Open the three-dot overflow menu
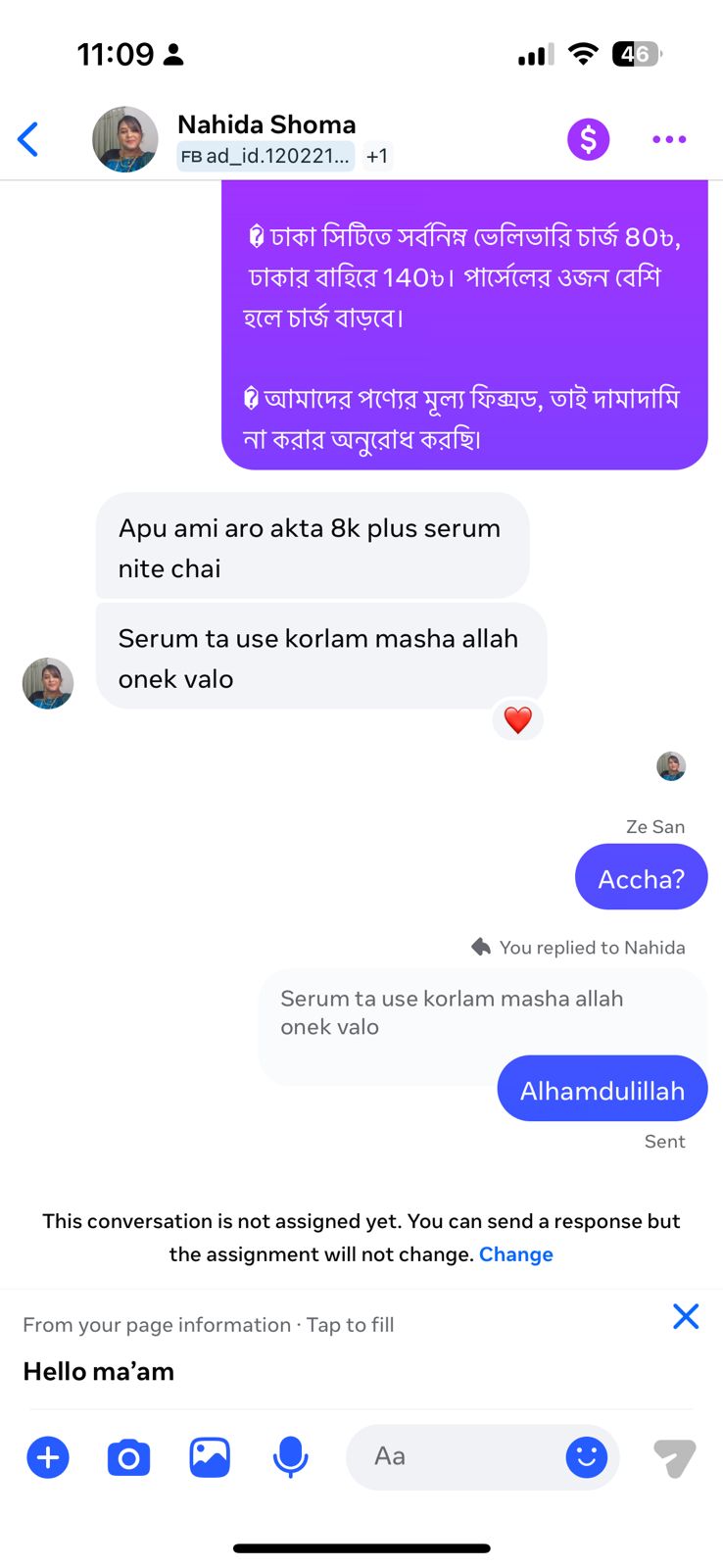The height and width of the screenshot is (1568, 723). pos(669,139)
